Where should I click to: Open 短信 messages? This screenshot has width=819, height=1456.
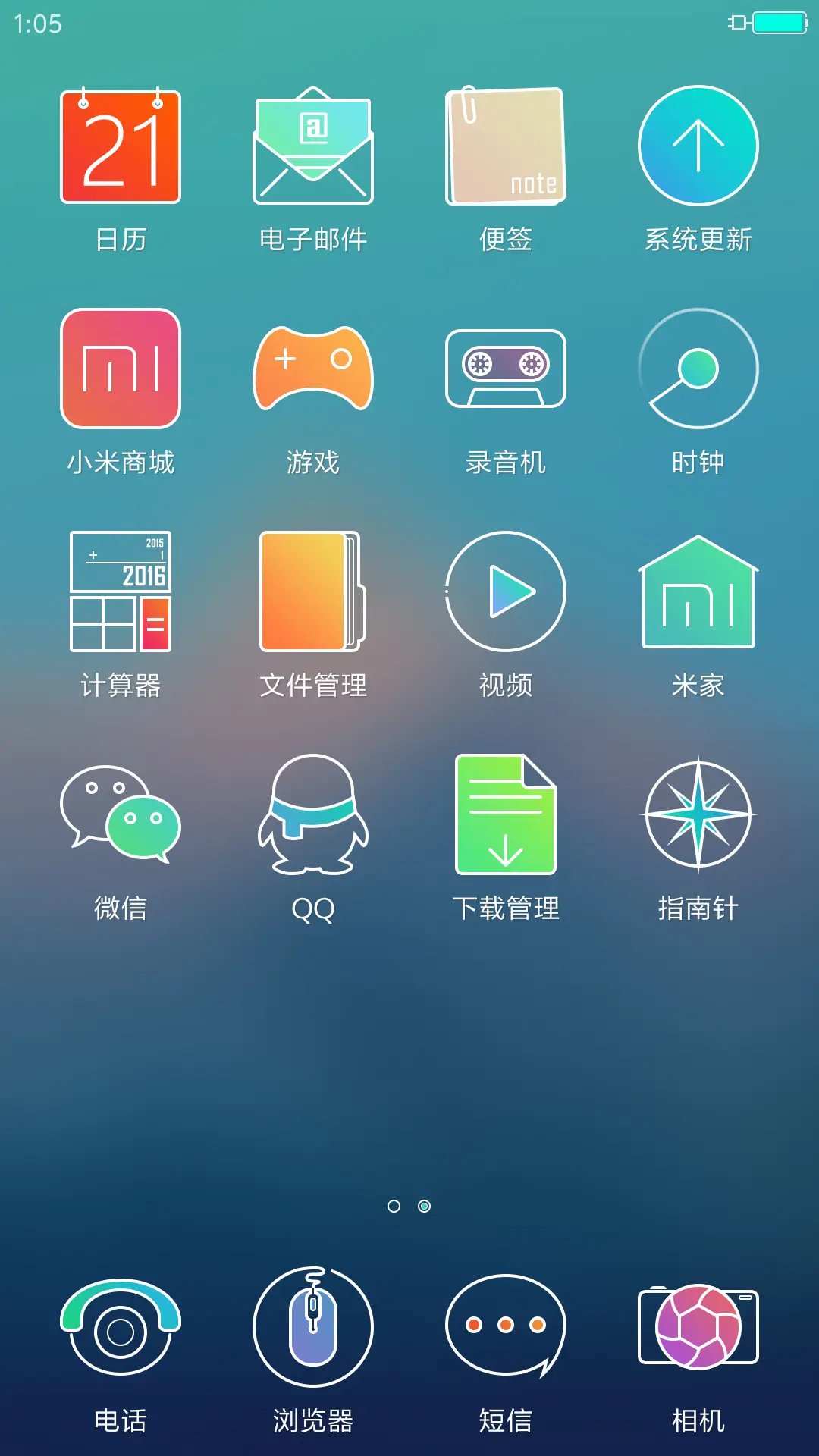point(506,1327)
